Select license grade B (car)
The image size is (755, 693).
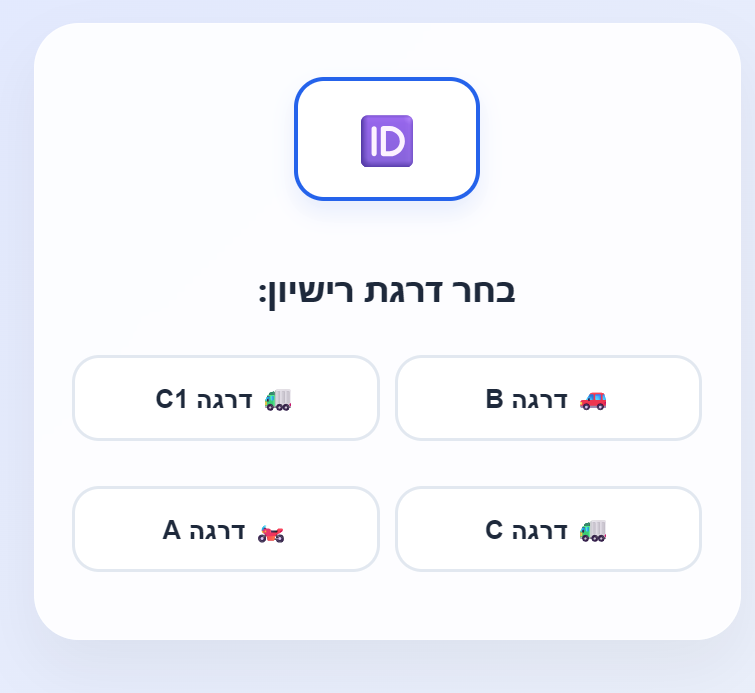tap(548, 398)
